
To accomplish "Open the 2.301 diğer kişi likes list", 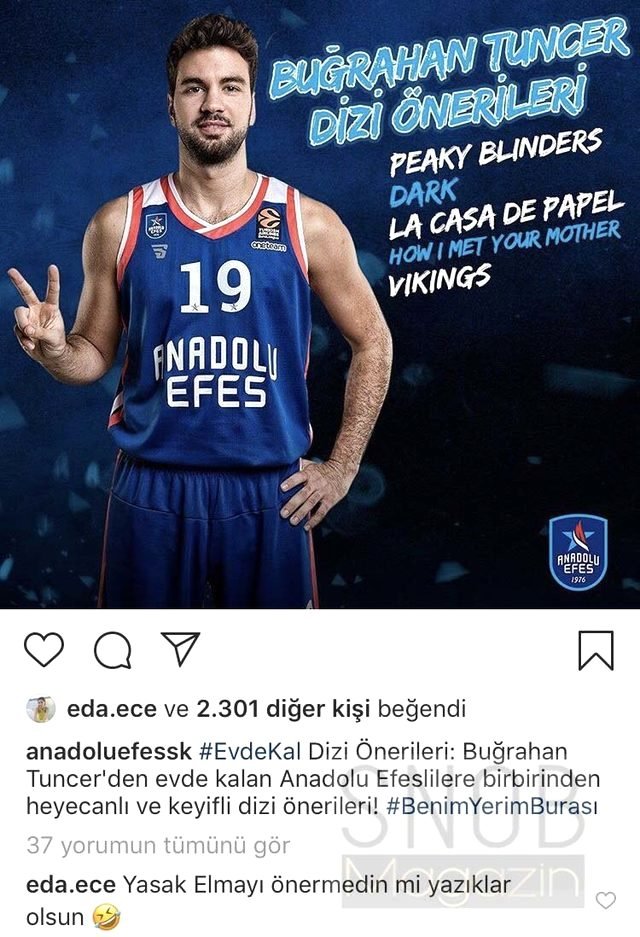I will click(283, 709).
